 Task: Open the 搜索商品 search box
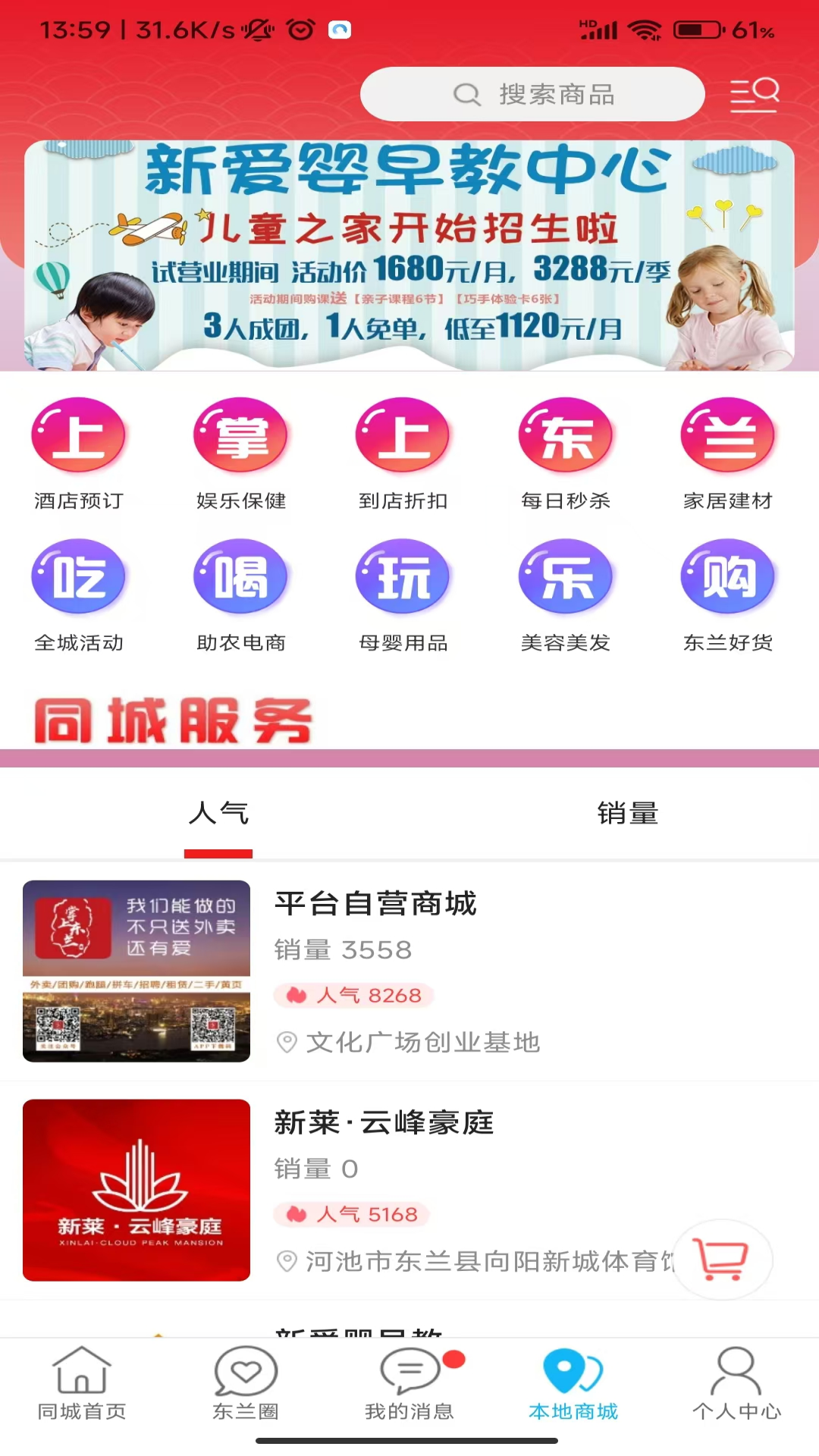point(532,94)
